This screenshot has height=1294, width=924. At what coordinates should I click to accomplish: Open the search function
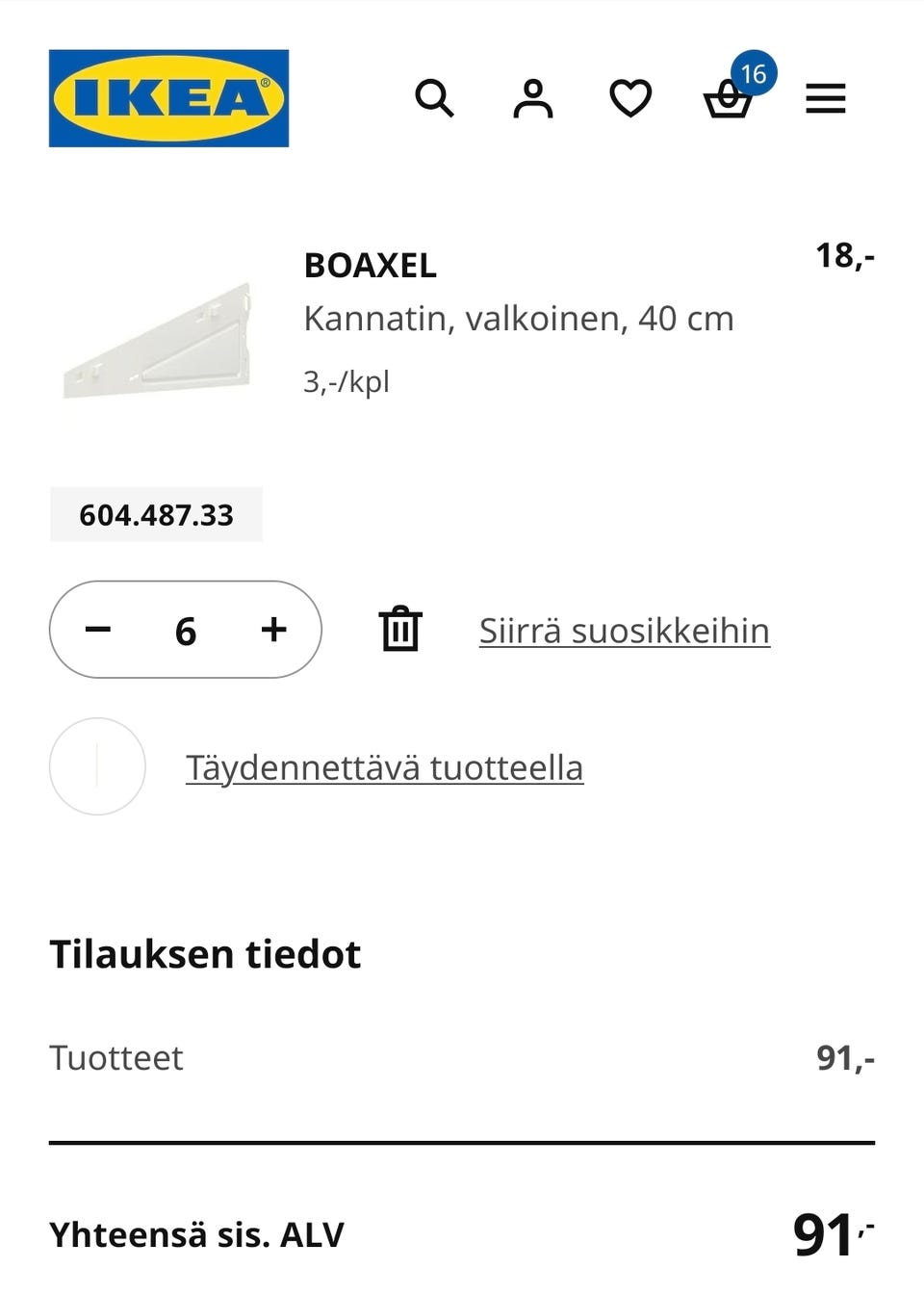(x=435, y=97)
